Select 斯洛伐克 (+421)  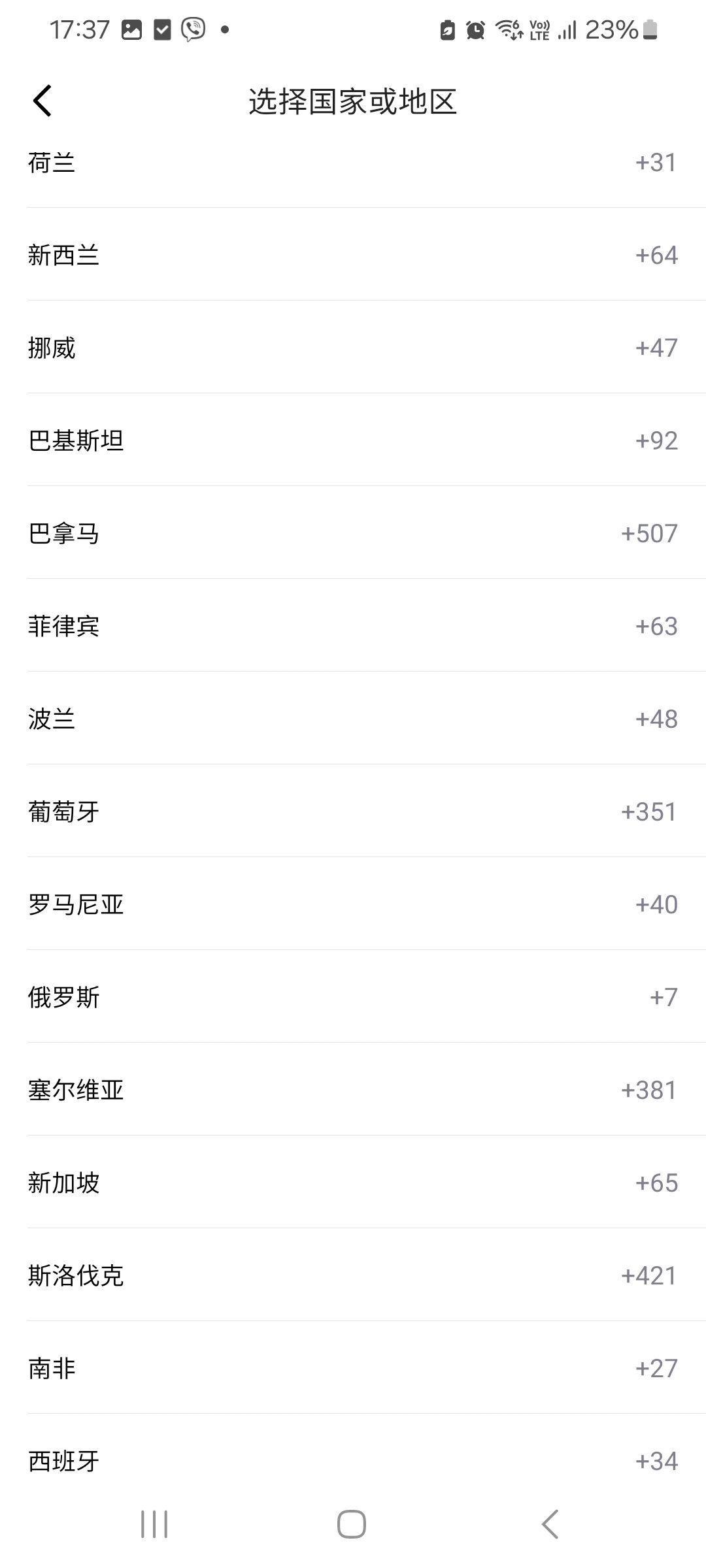click(x=353, y=1275)
